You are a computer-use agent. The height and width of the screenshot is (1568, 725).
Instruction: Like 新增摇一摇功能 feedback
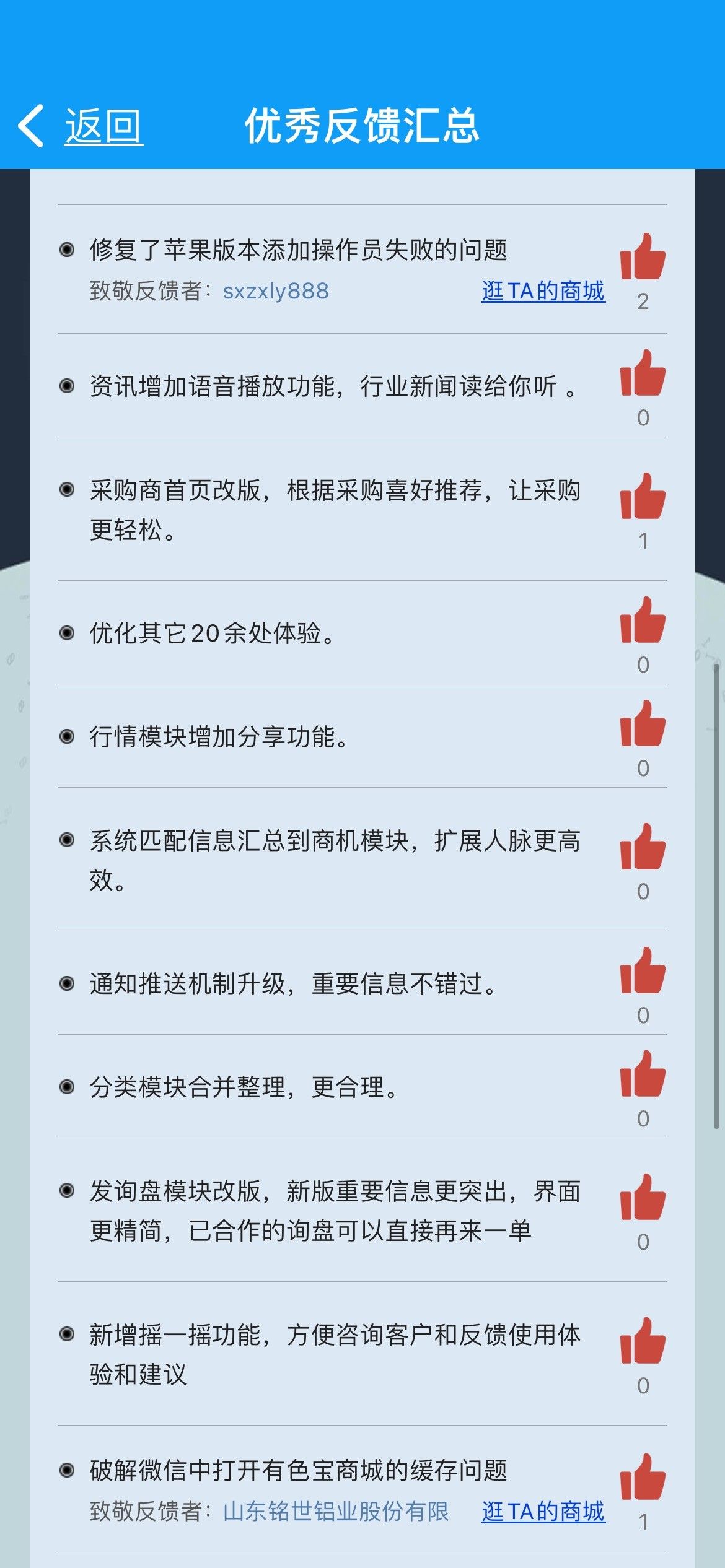click(x=643, y=1341)
